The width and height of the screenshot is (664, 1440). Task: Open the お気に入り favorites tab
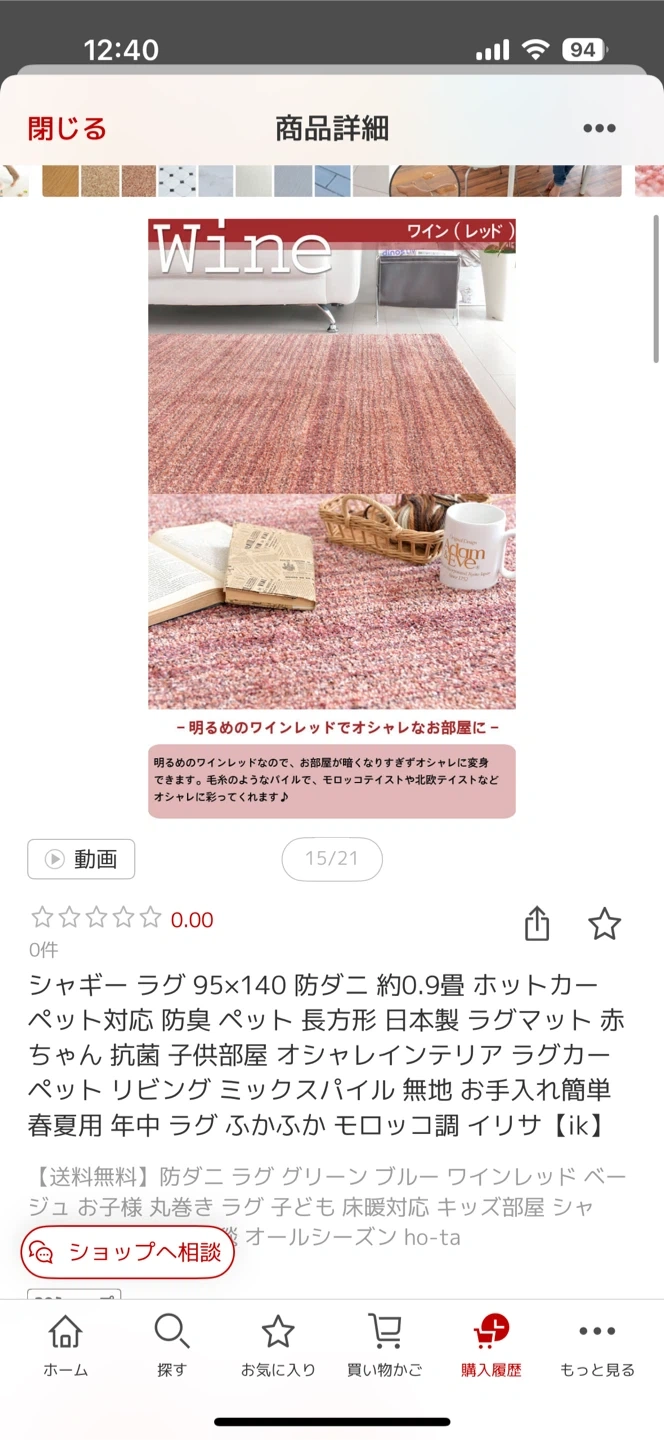point(278,1346)
